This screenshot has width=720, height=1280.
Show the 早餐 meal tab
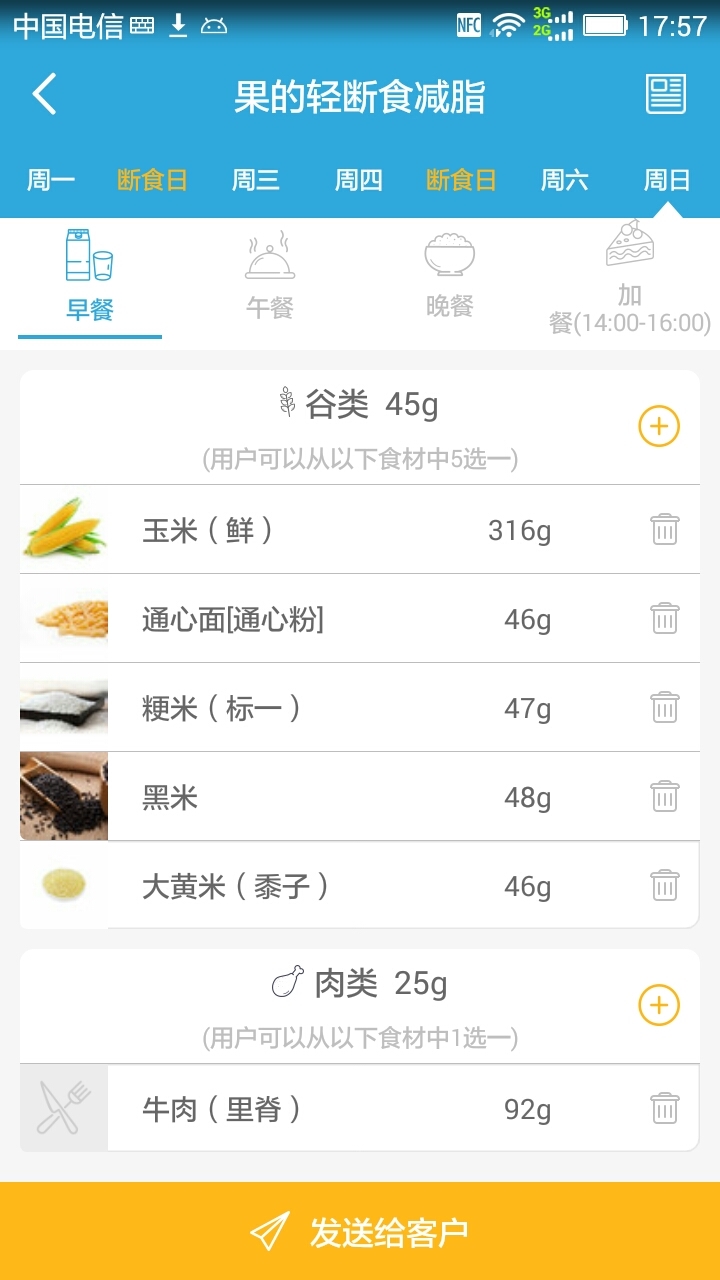[90, 277]
